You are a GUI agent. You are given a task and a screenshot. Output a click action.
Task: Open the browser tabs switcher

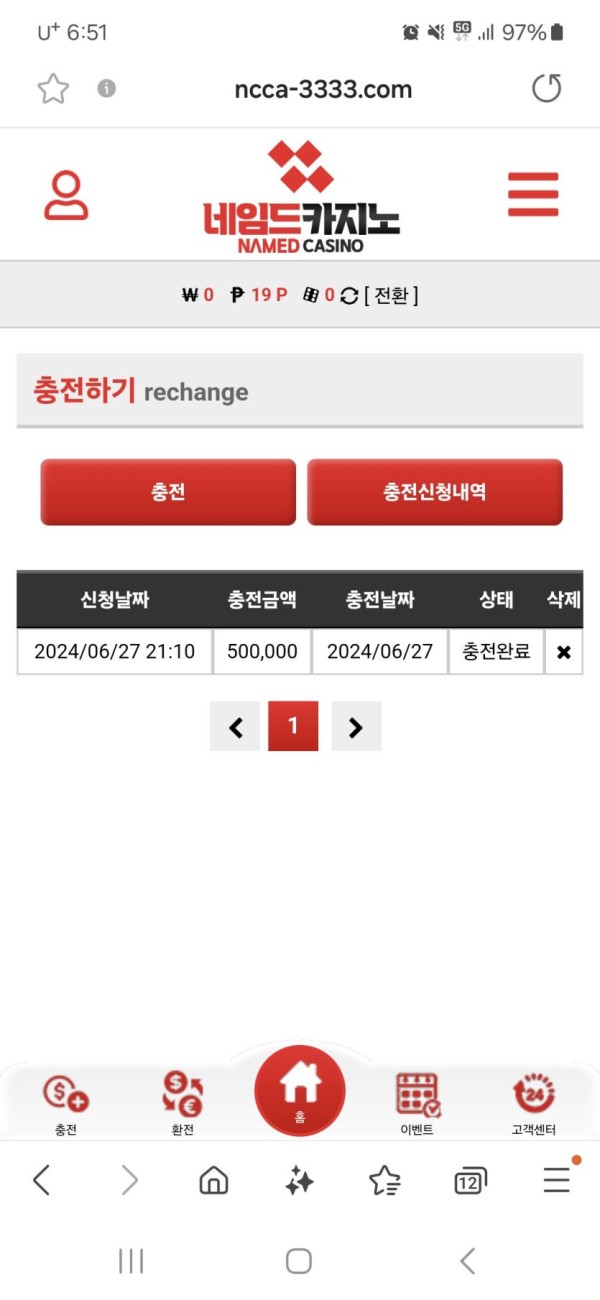point(470,1181)
